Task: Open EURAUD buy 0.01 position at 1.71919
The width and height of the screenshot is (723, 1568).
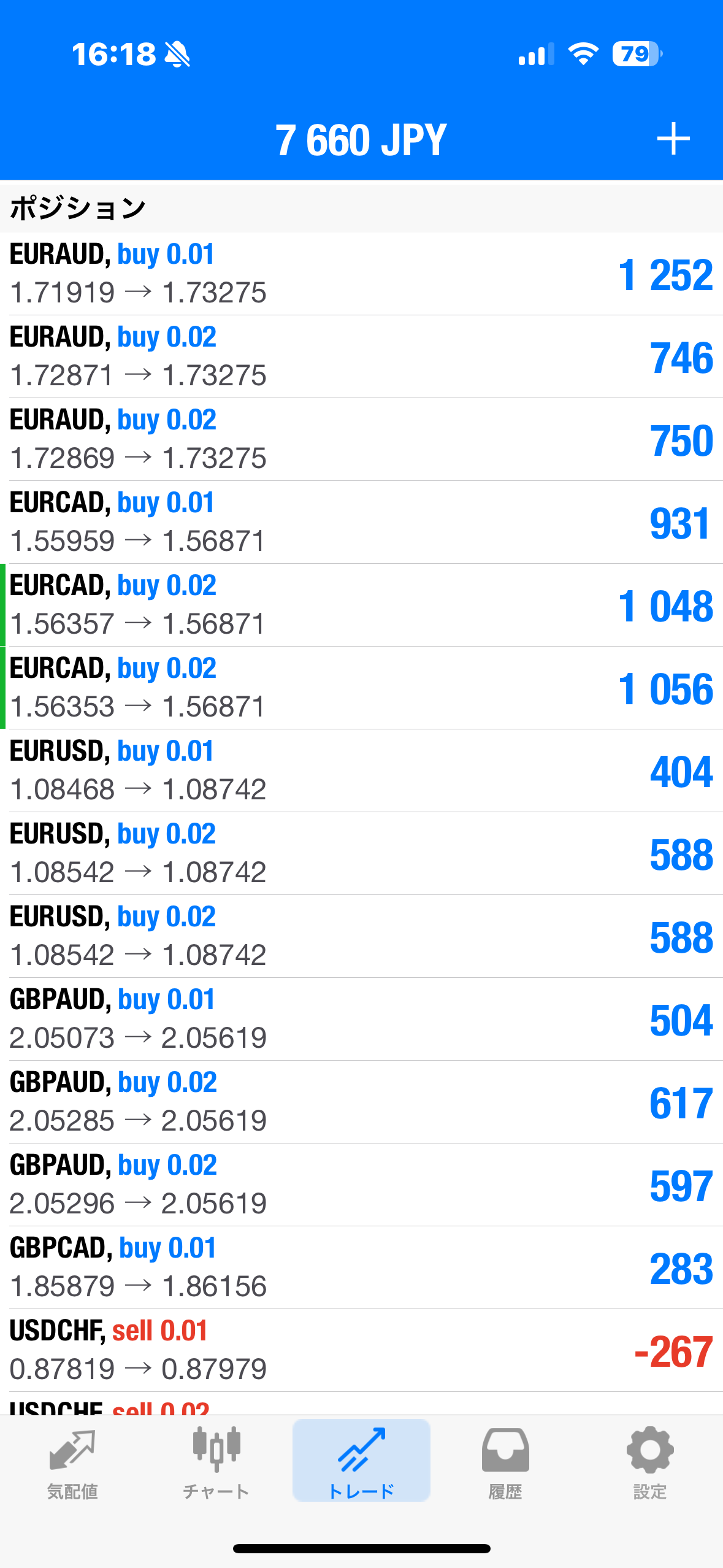Action: (x=361, y=274)
